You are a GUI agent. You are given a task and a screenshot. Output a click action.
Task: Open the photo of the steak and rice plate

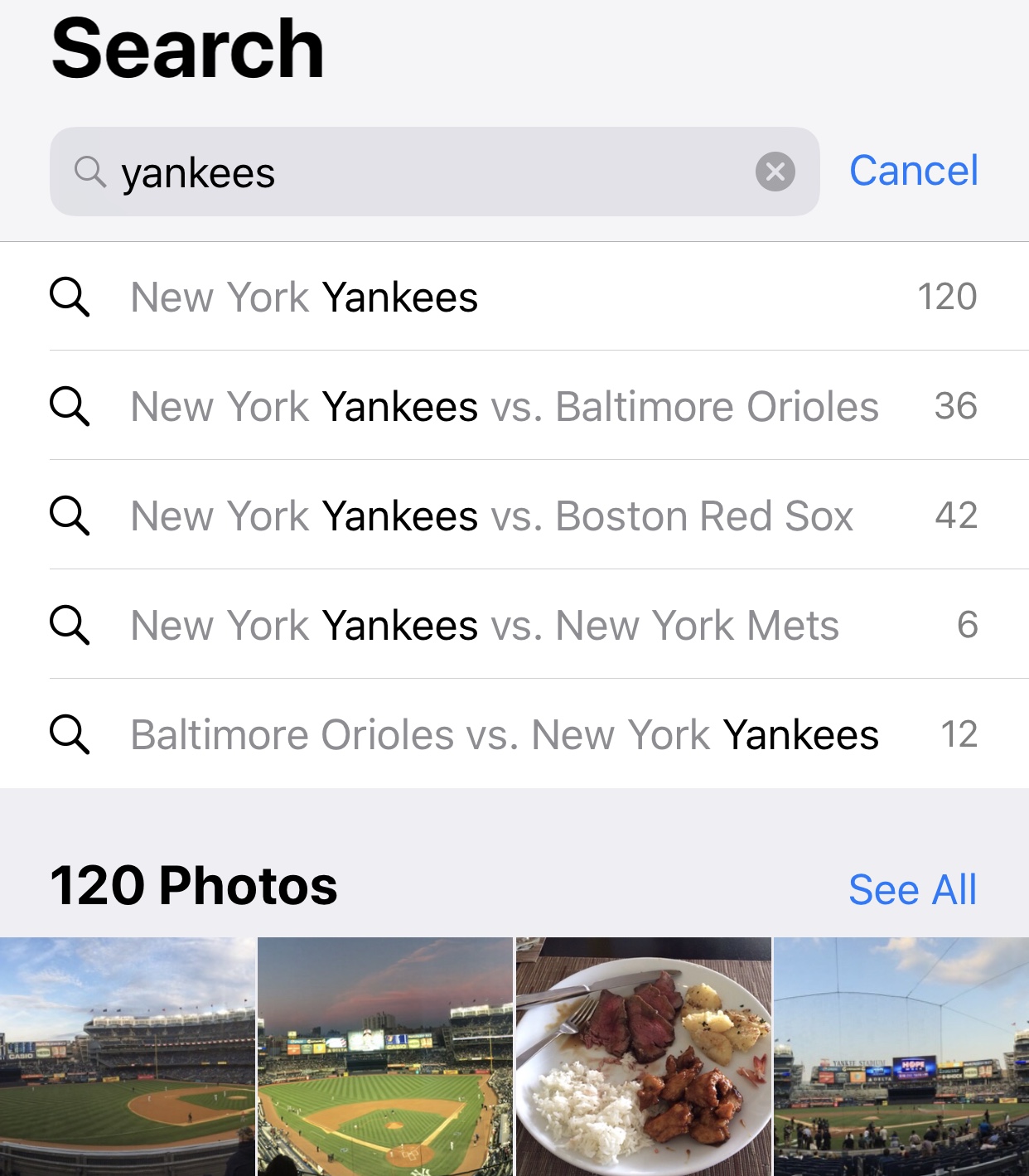coord(643,1057)
